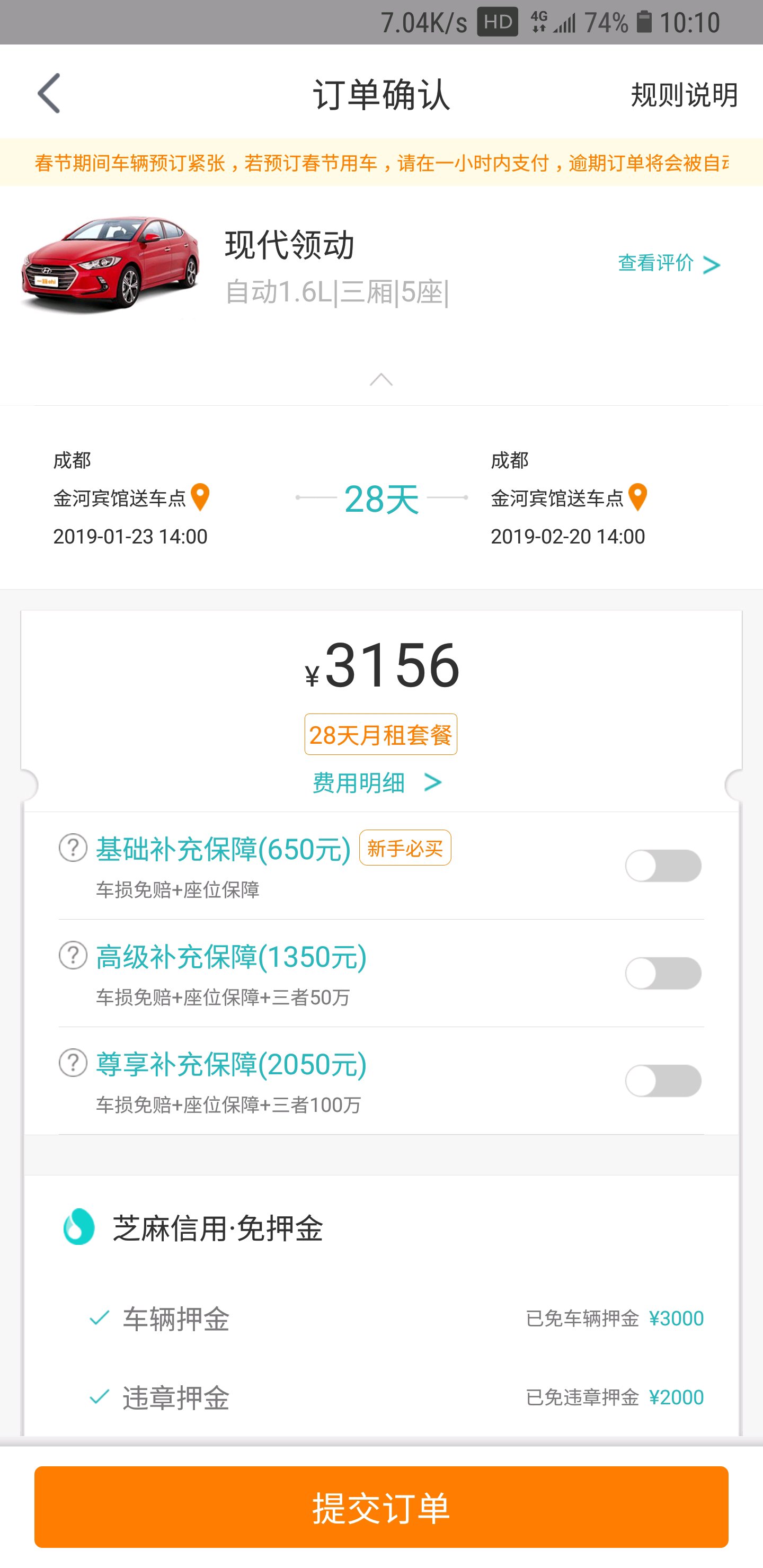
Task: Collapse the car details section
Action: coord(381,379)
